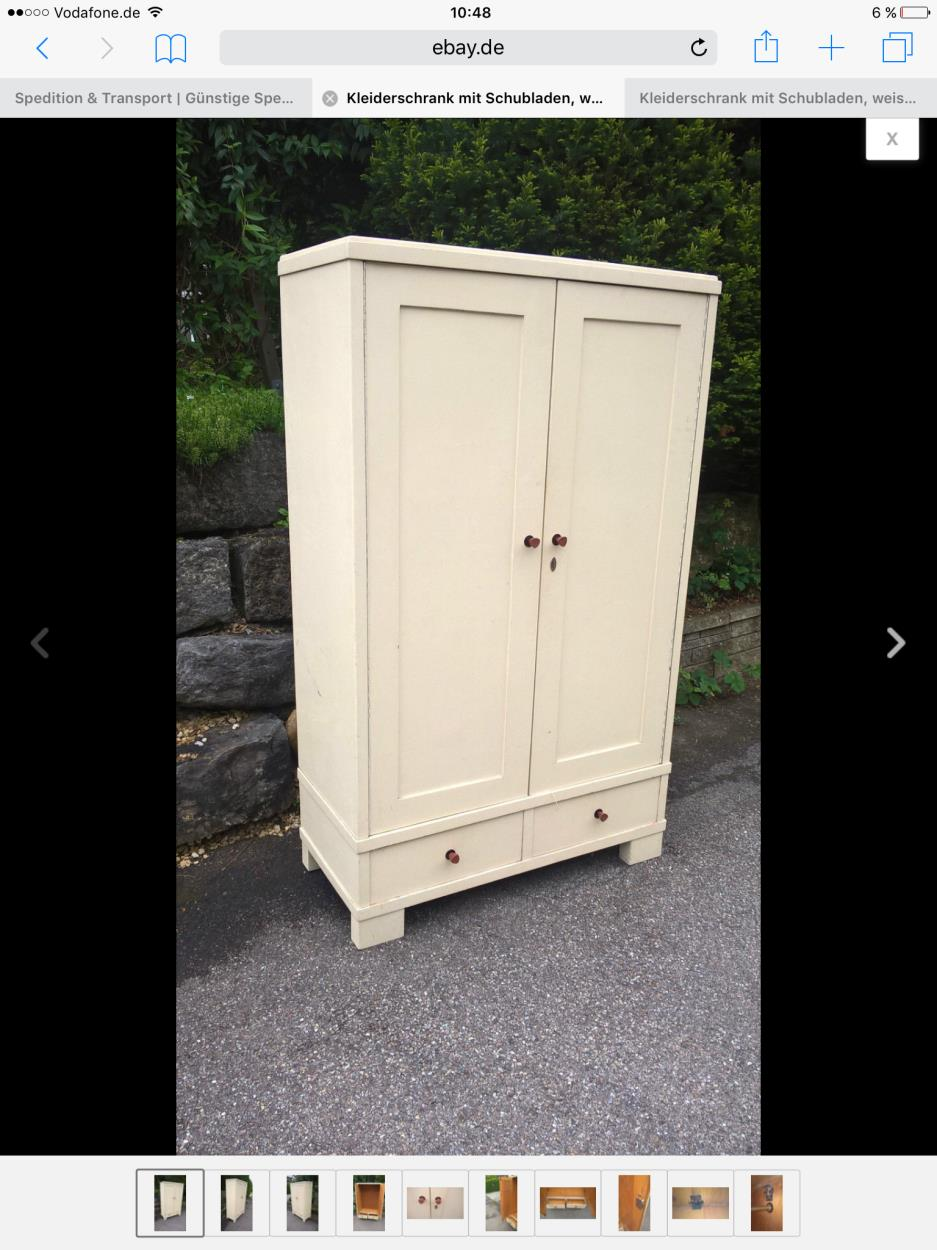Open Safari bookmarks
This screenshot has width=937, height=1250.
(x=170, y=48)
